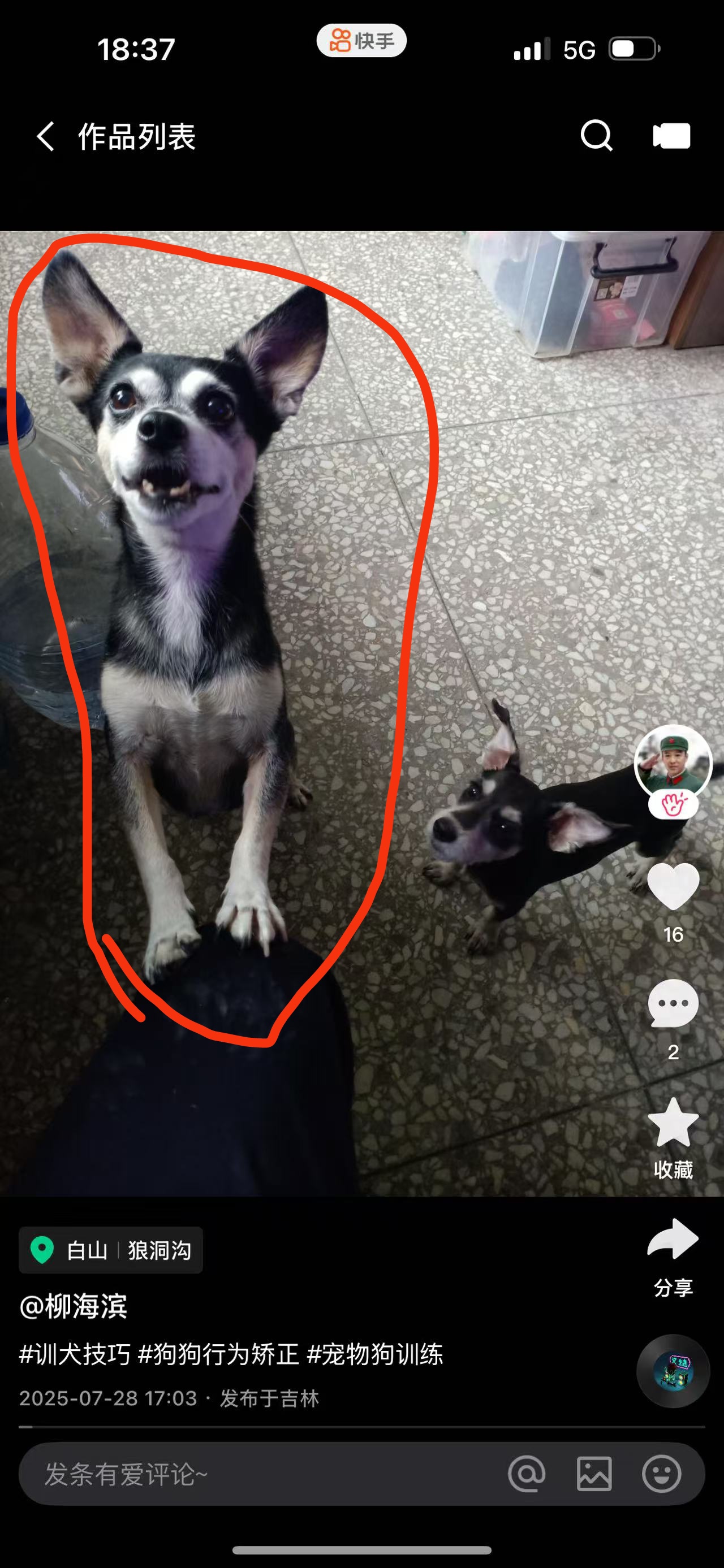Open the video author's avatar
724x1568 pixels.
[x=673, y=763]
